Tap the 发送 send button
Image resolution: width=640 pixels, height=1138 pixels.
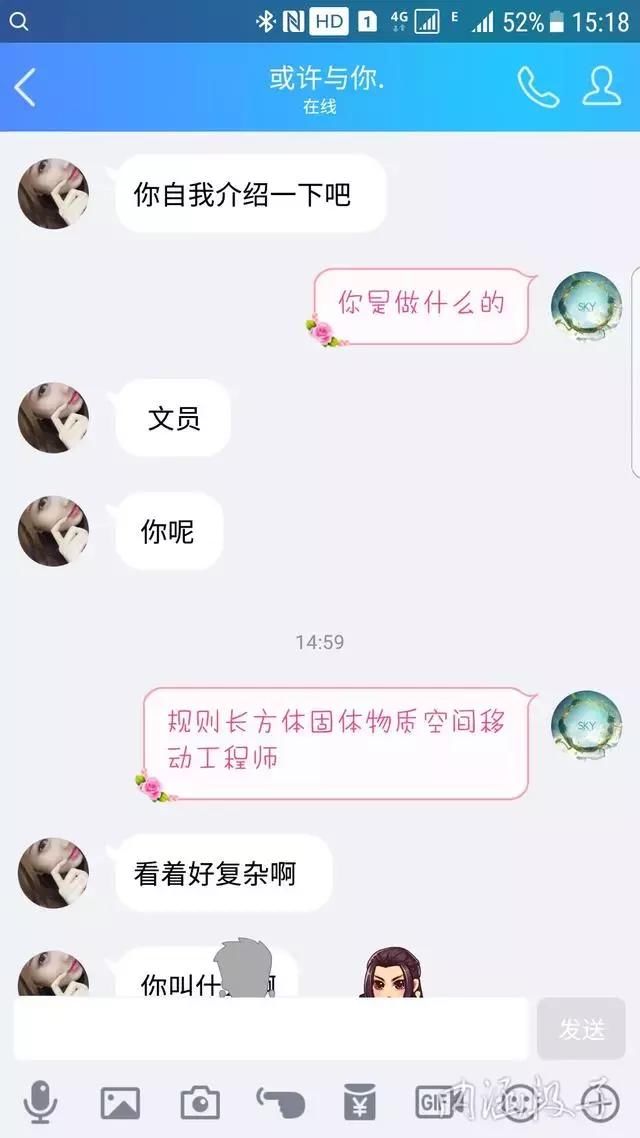(581, 1029)
